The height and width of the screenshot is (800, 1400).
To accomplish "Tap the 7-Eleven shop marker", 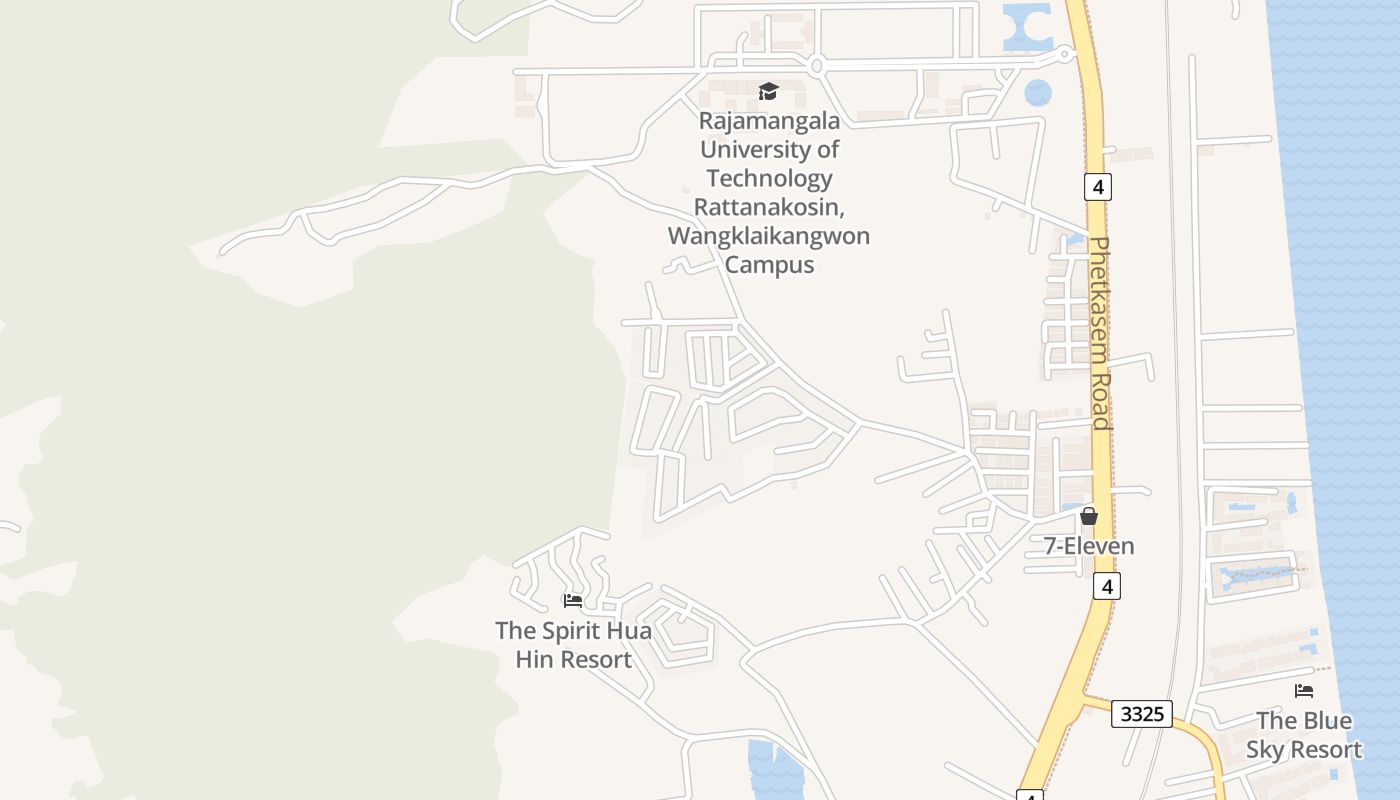I will (1089, 516).
